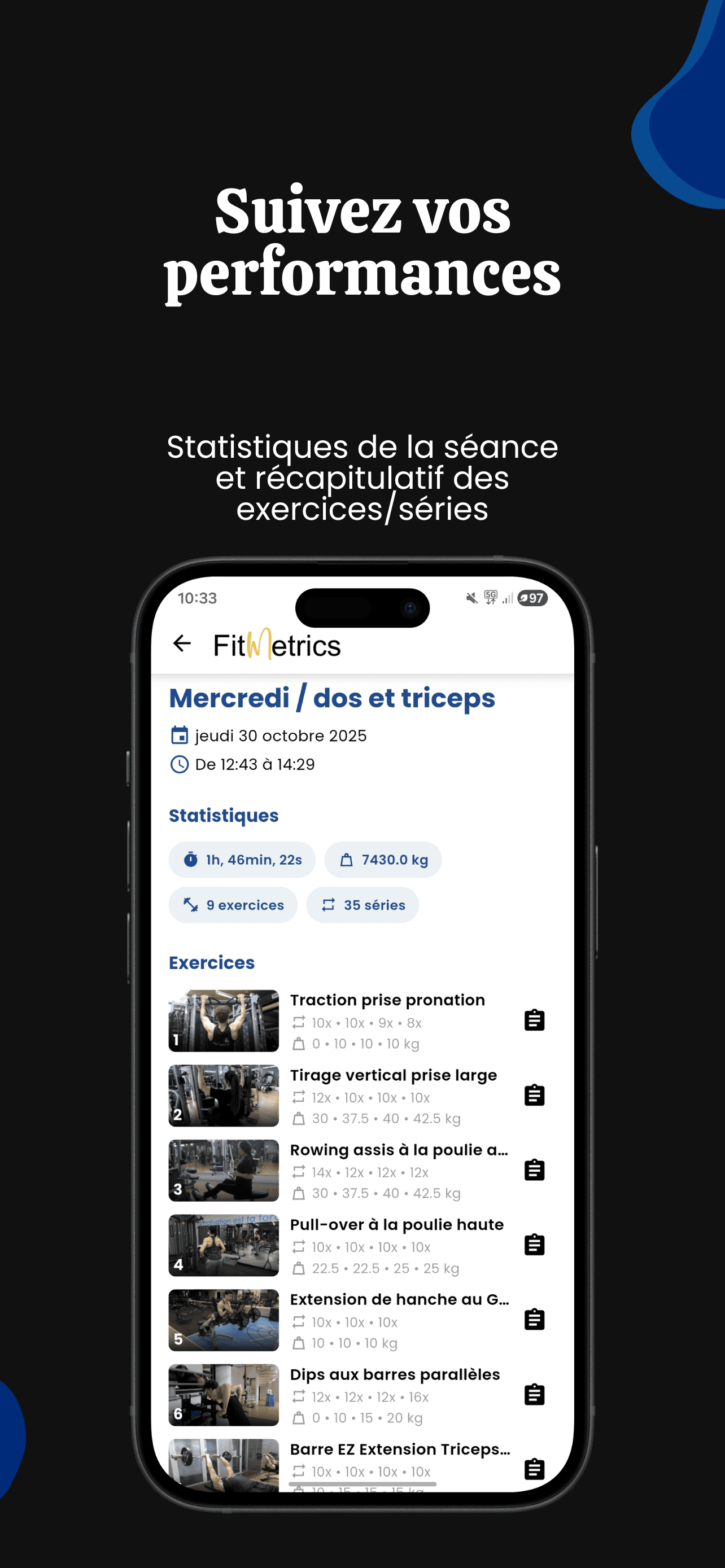Tap the reps repeat icon under Traction prise pronation

pos(298,1023)
